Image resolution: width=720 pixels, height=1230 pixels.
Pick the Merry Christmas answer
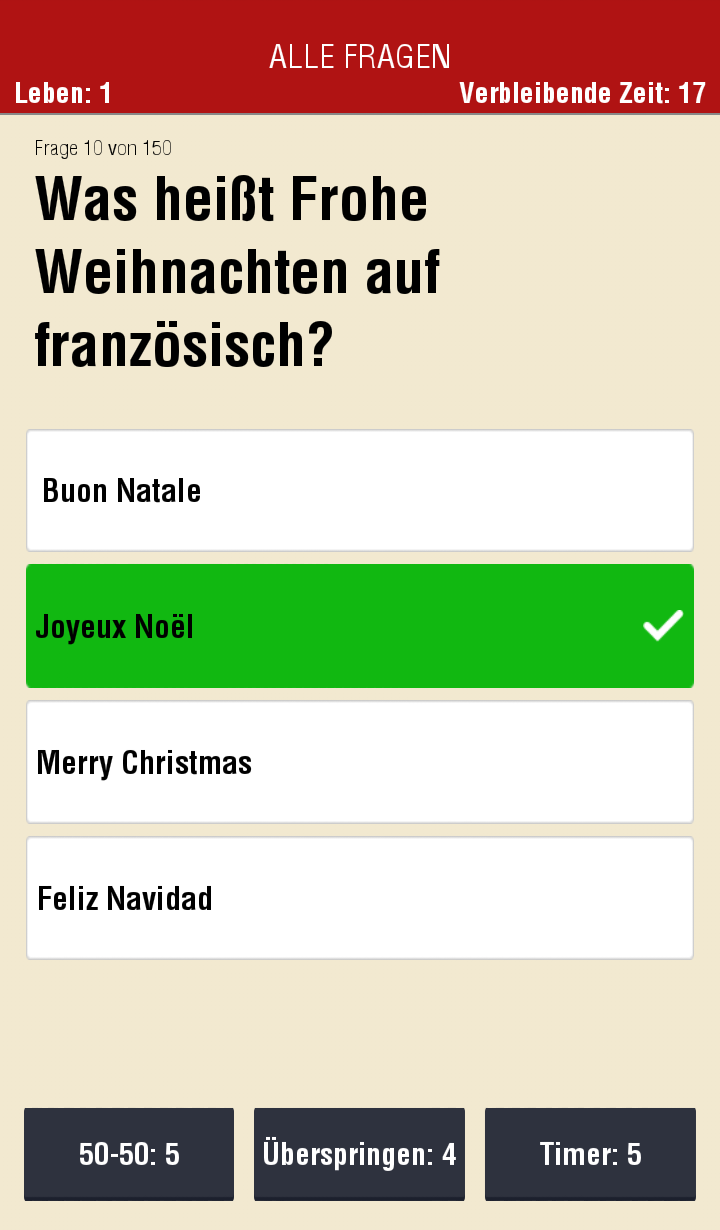pos(360,762)
